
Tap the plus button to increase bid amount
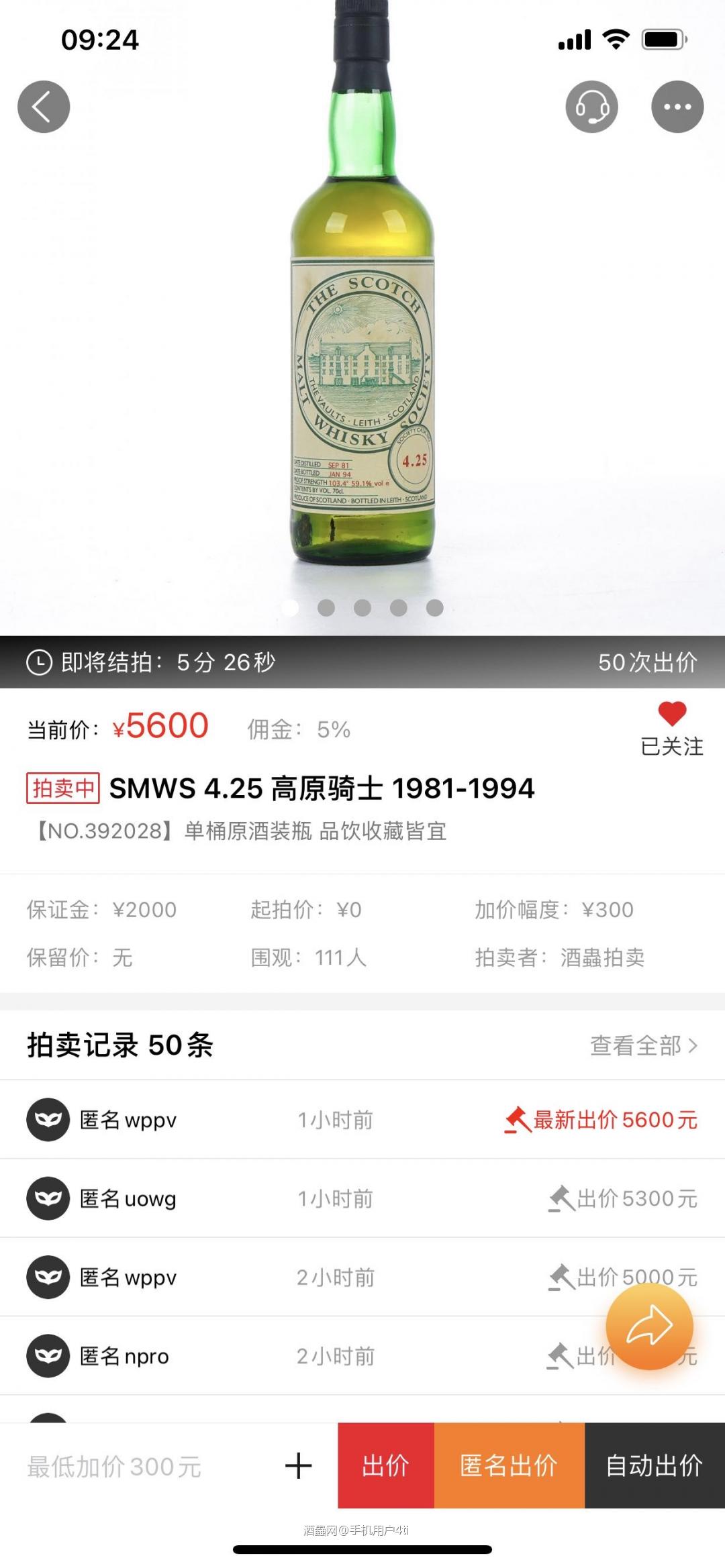297,1465
